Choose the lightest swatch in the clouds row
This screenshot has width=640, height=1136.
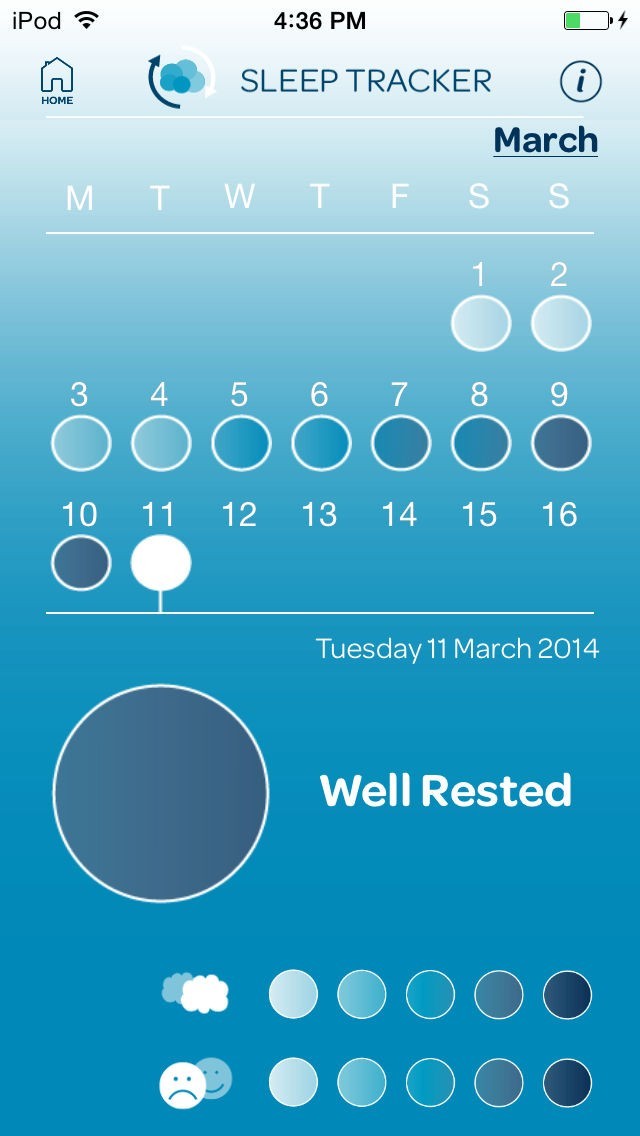(x=293, y=994)
